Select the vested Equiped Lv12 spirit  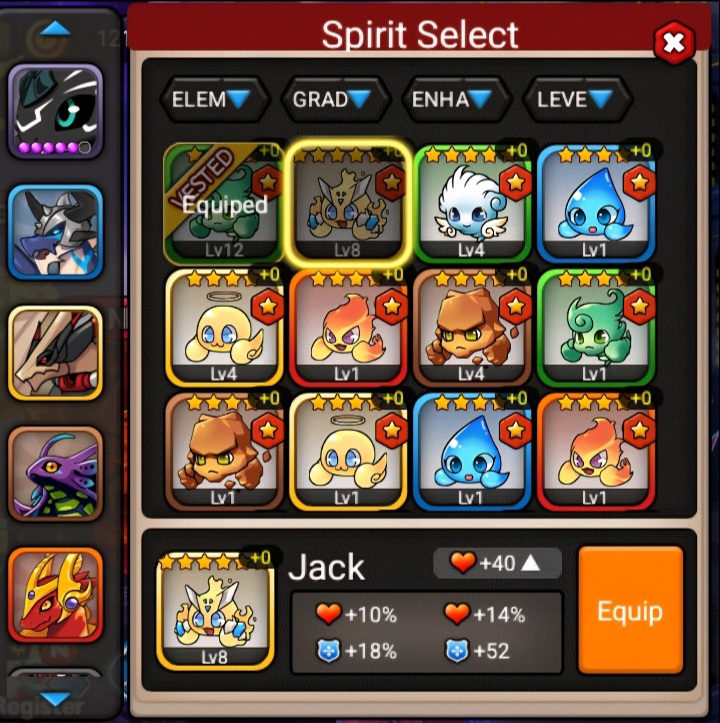coord(224,204)
